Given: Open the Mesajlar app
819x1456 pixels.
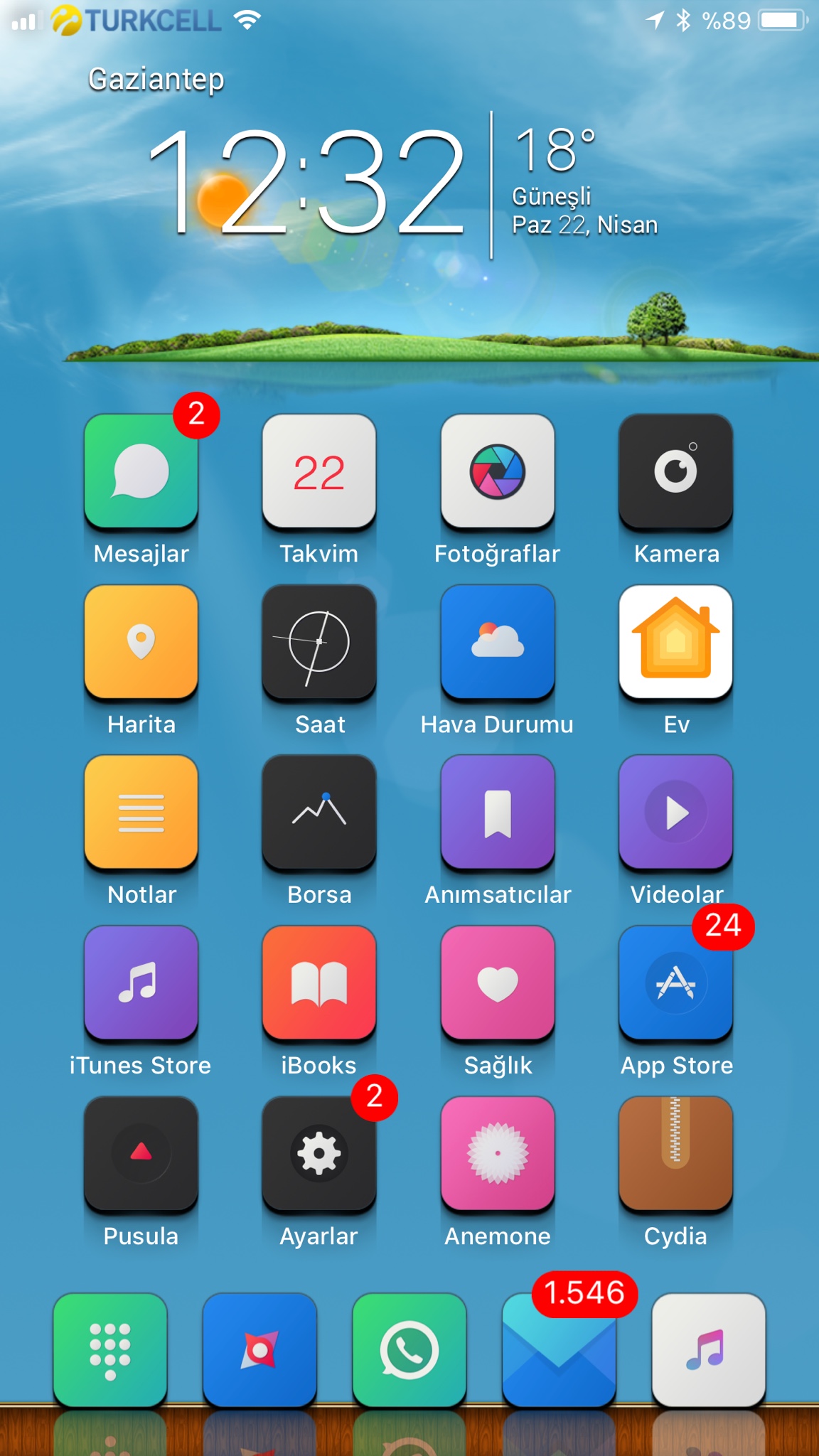Looking at the screenshot, I should click(141, 471).
